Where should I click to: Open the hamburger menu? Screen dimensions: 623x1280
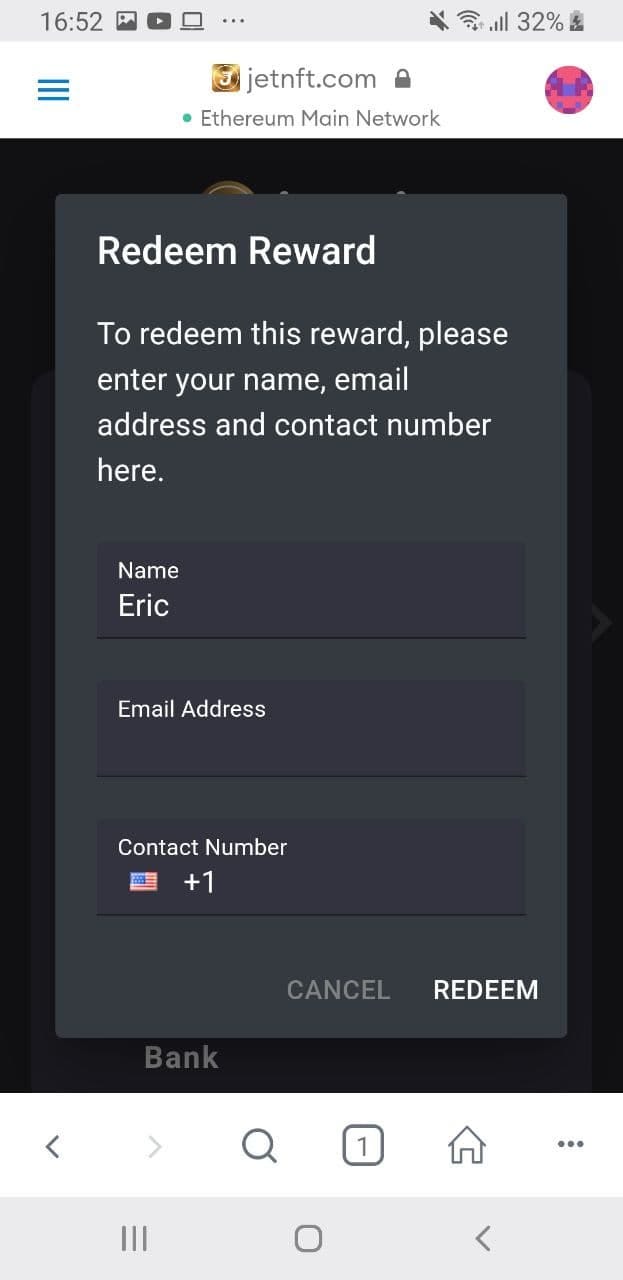pos(53,90)
